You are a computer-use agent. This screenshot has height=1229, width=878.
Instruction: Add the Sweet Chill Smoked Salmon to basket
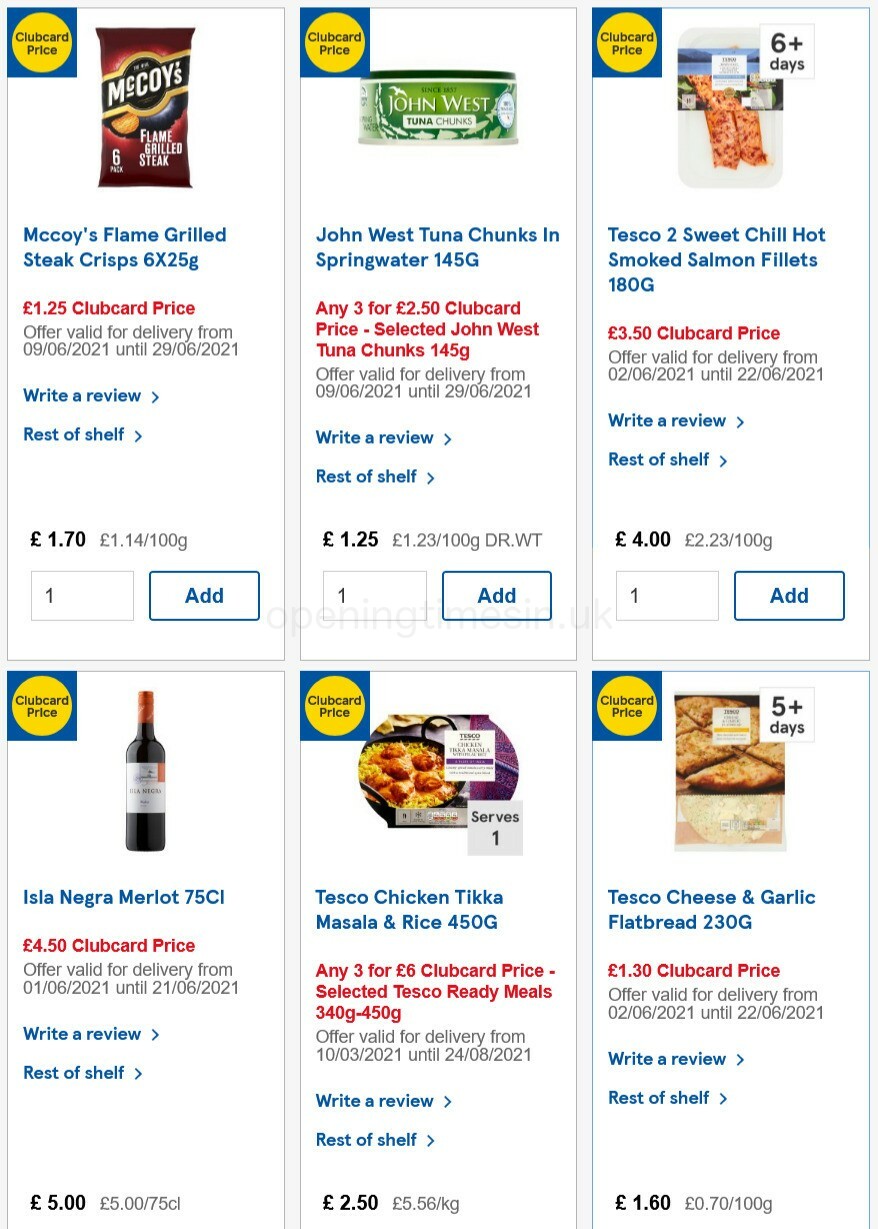pyautogui.click(x=789, y=595)
